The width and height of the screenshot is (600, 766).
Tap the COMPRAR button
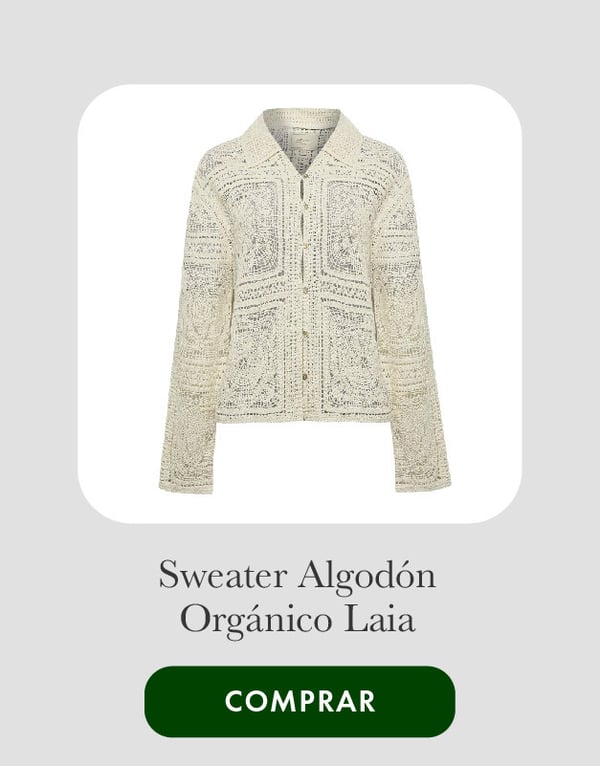click(299, 701)
